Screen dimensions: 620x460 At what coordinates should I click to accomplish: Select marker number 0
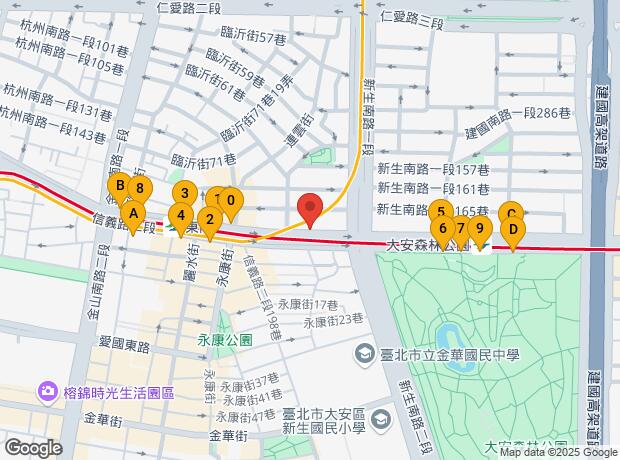[231, 200]
